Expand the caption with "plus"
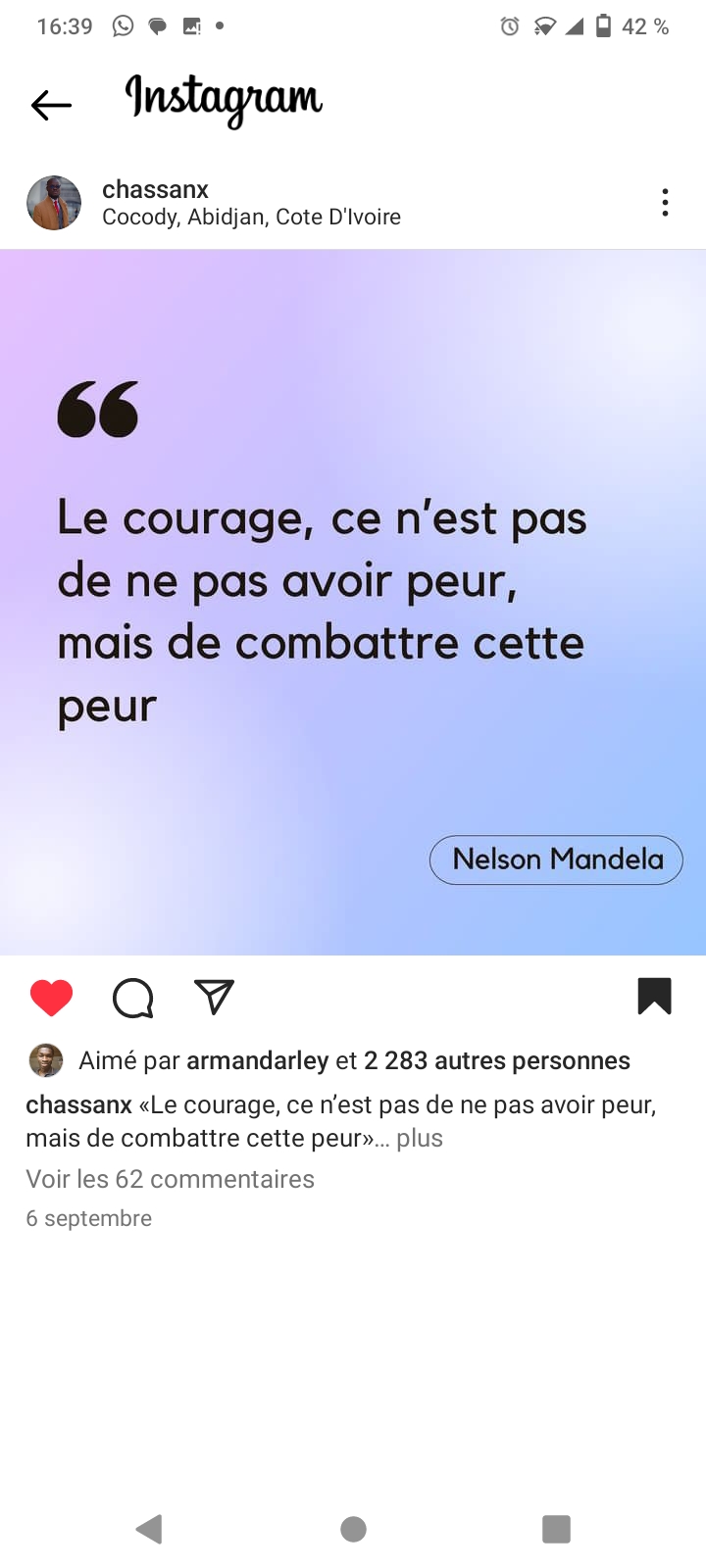The image size is (706, 1568). 420,1138
